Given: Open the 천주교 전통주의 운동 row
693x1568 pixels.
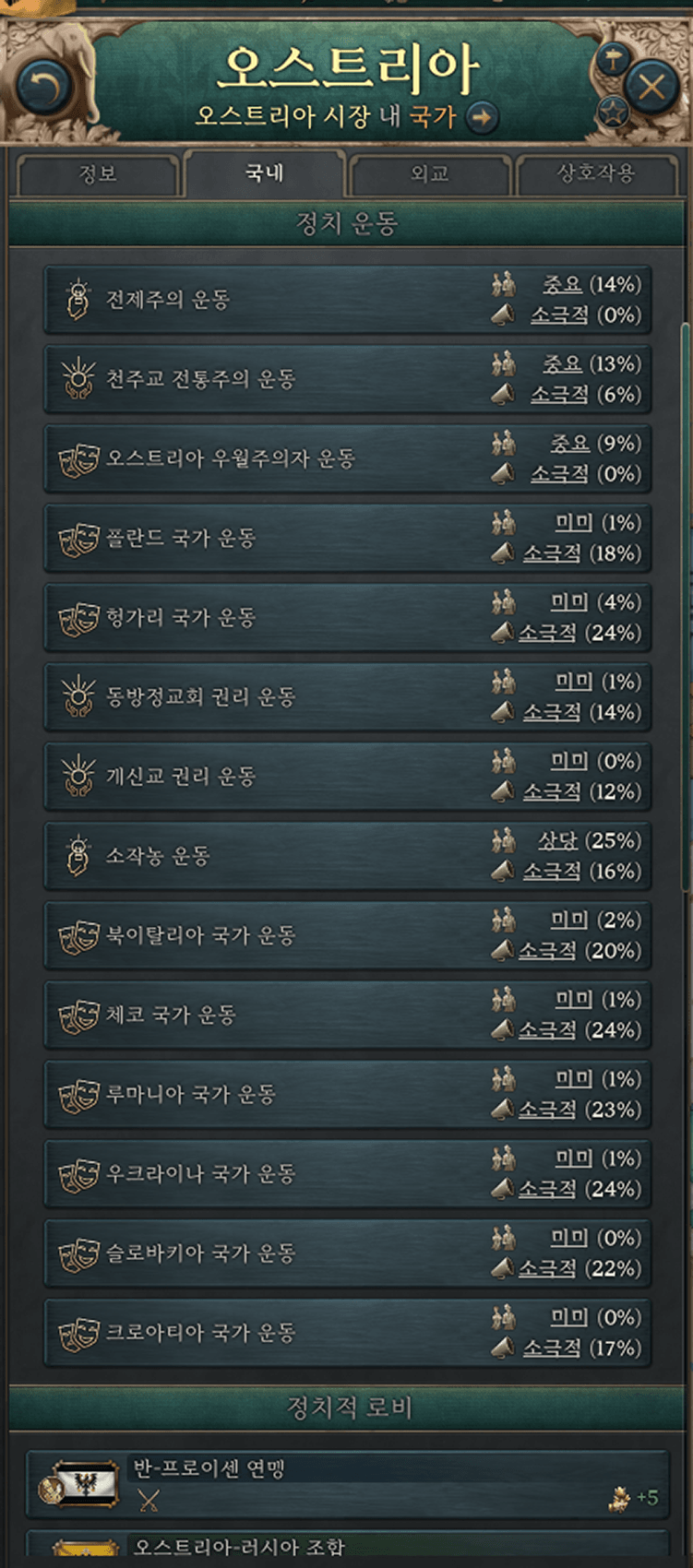Looking at the screenshot, I should (x=277, y=379).
